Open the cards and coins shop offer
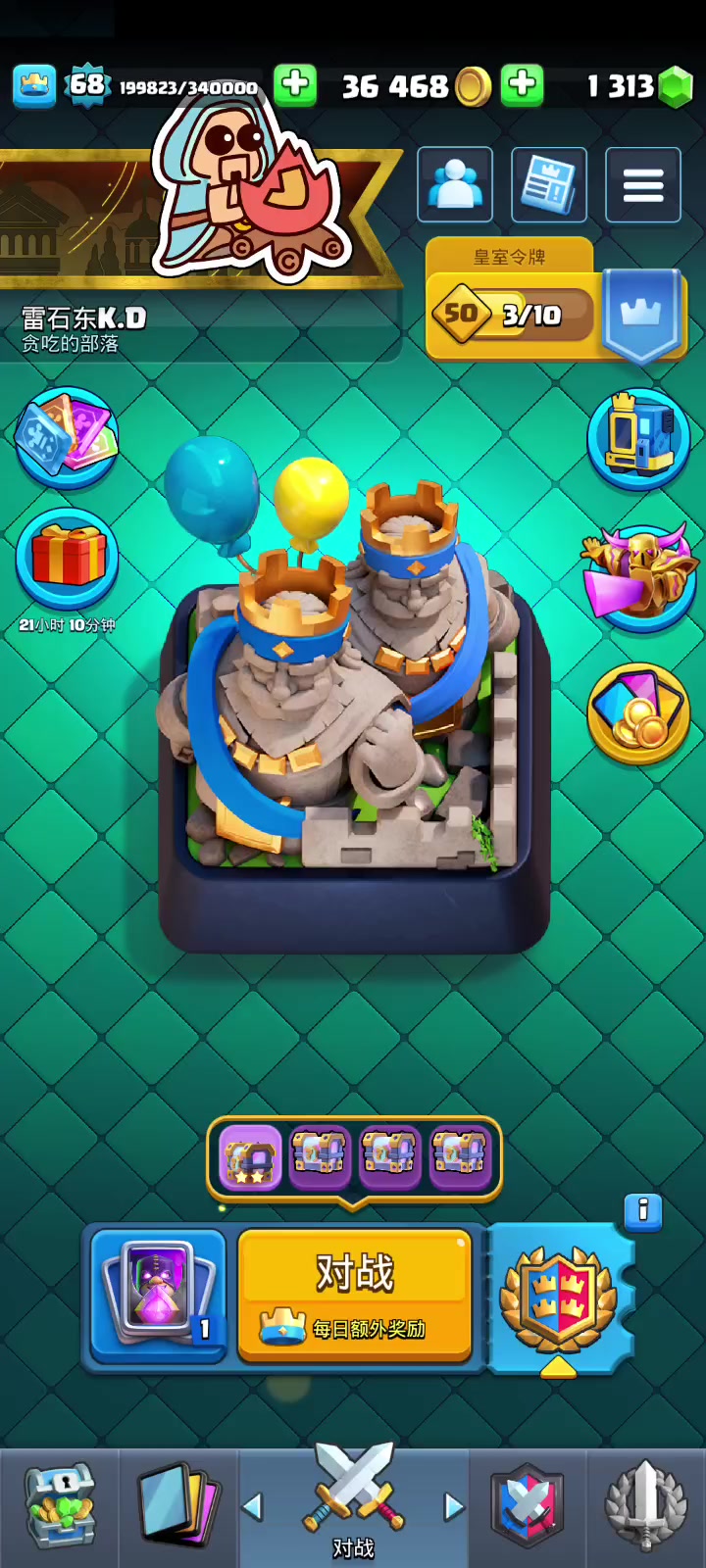 639,712
